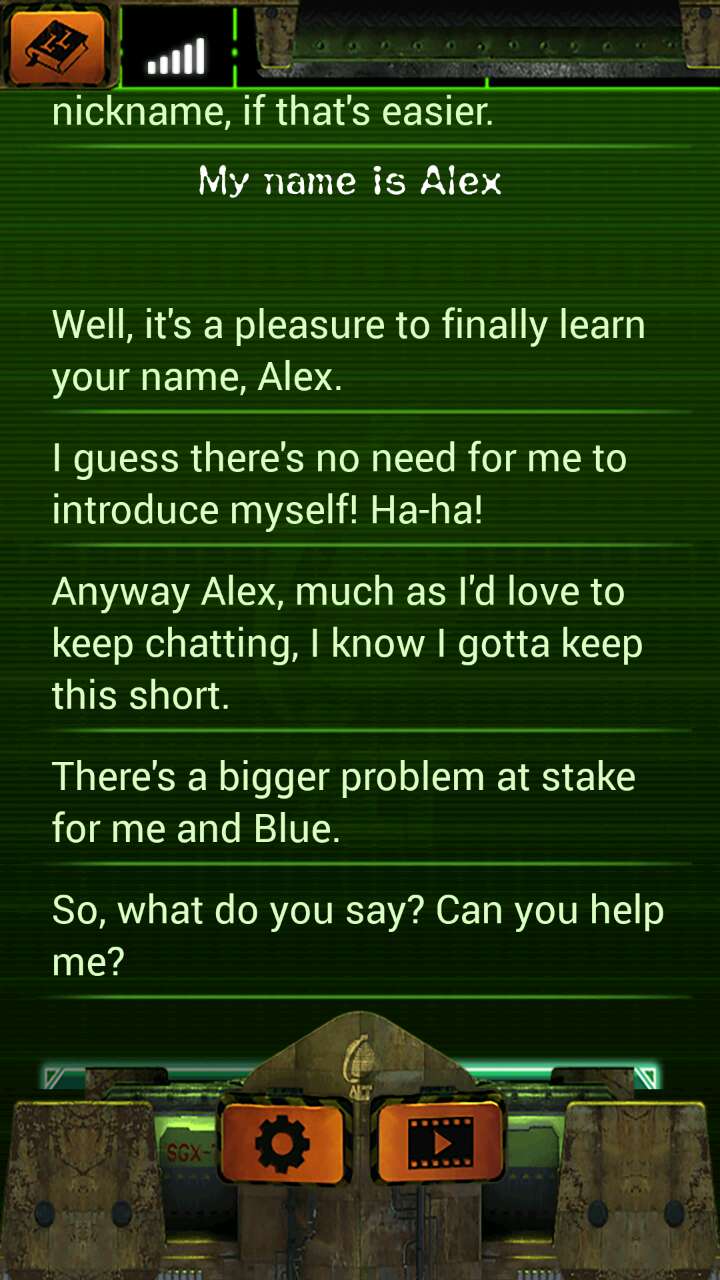Open the gear settings button
This screenshot has height=1280, width=720.
(283, 1140)
